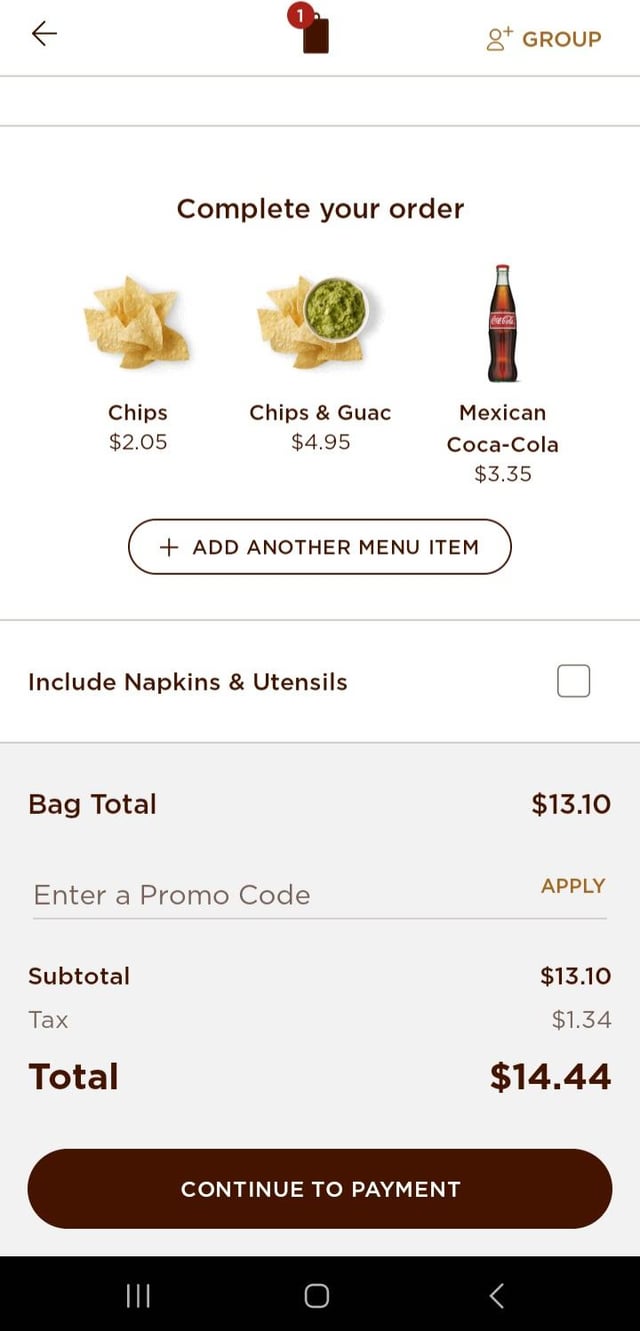The height and width of the screenshot is (1331, 640).
Task: Go back using the top arrow
Action: point(44,34)
